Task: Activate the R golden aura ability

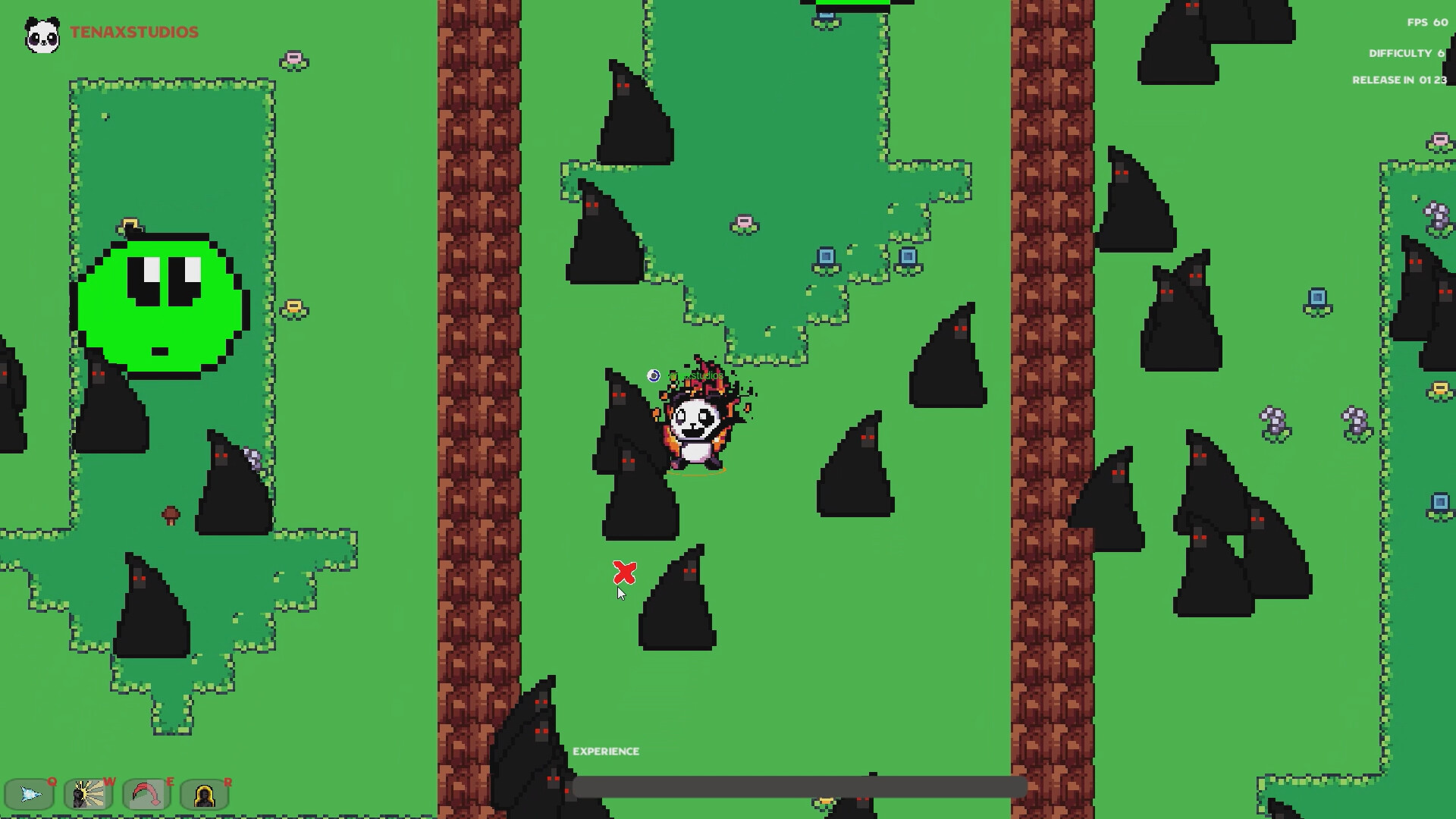Action: (x=205, y=795)
